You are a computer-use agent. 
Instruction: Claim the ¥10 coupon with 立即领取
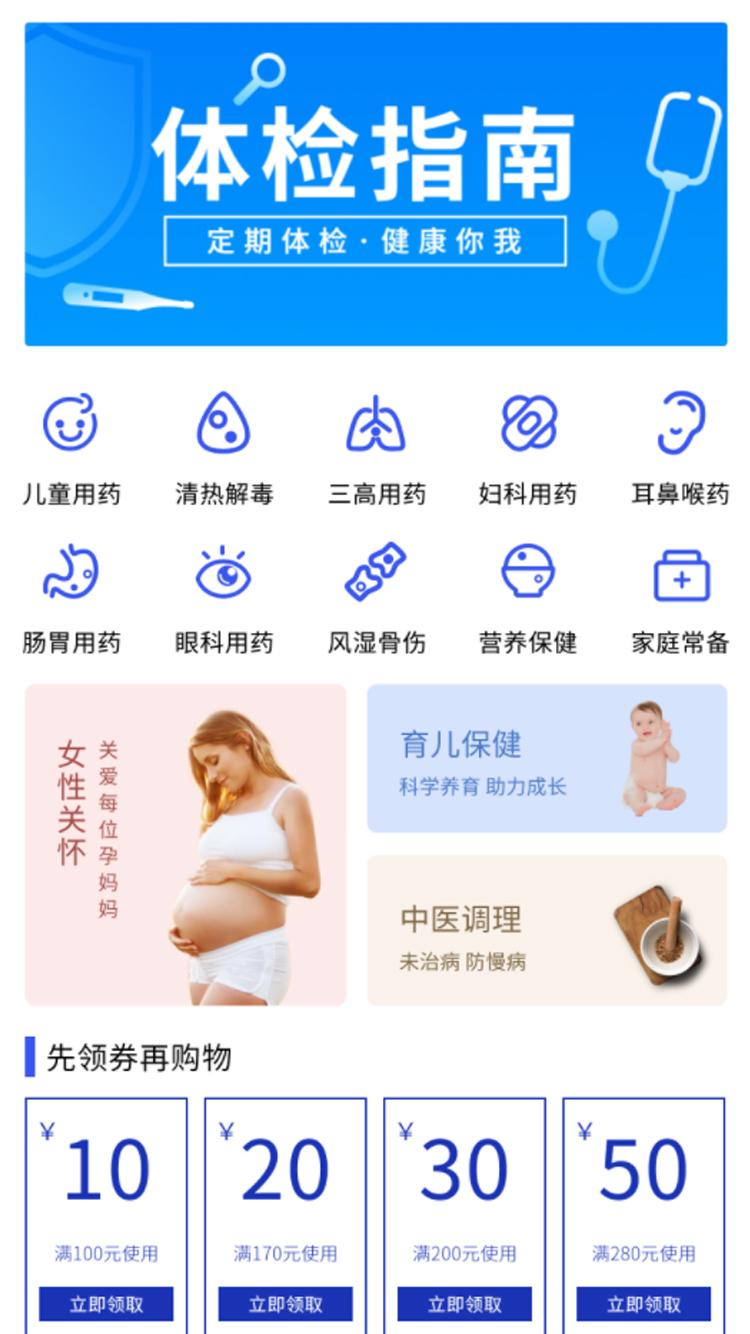pos(106,1304)
